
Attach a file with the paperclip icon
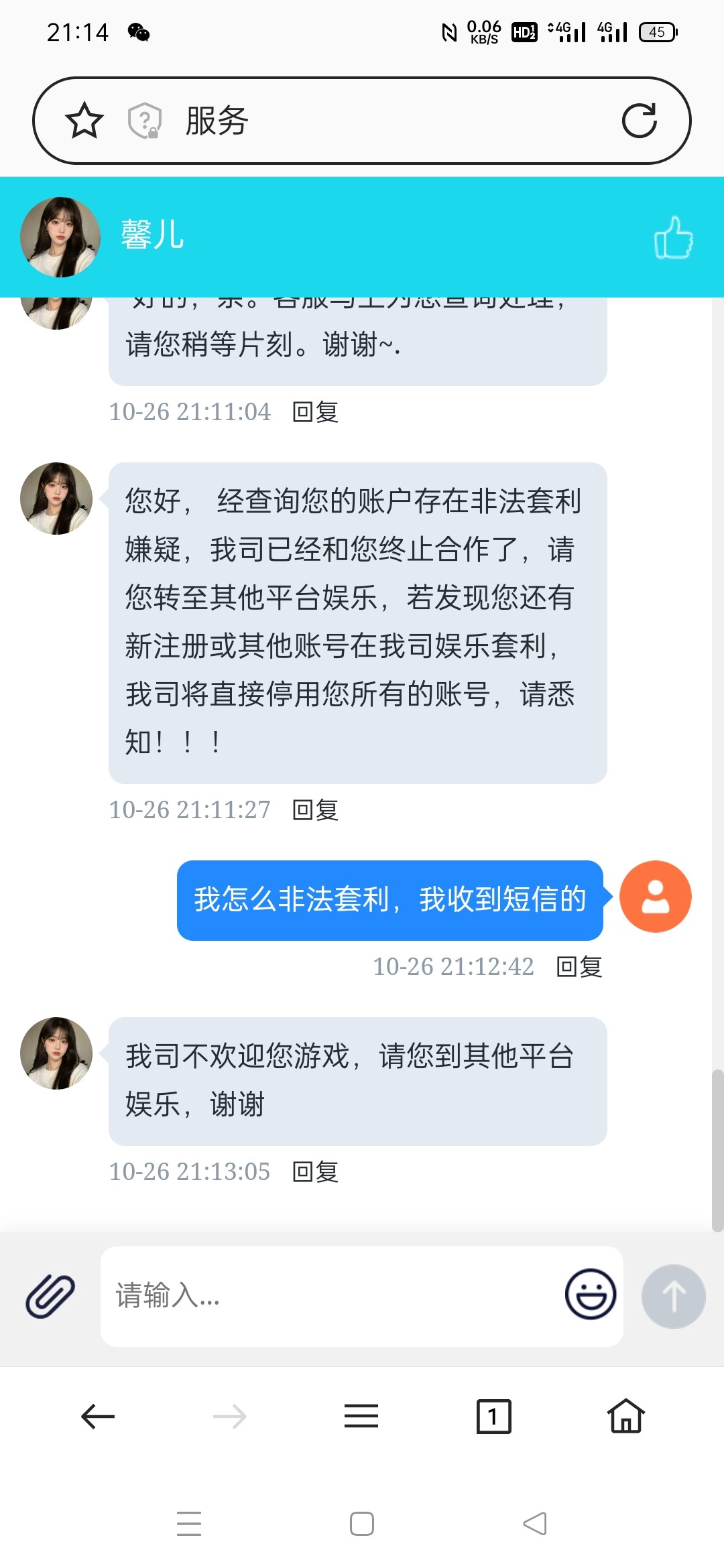[x=50, y=1296]
